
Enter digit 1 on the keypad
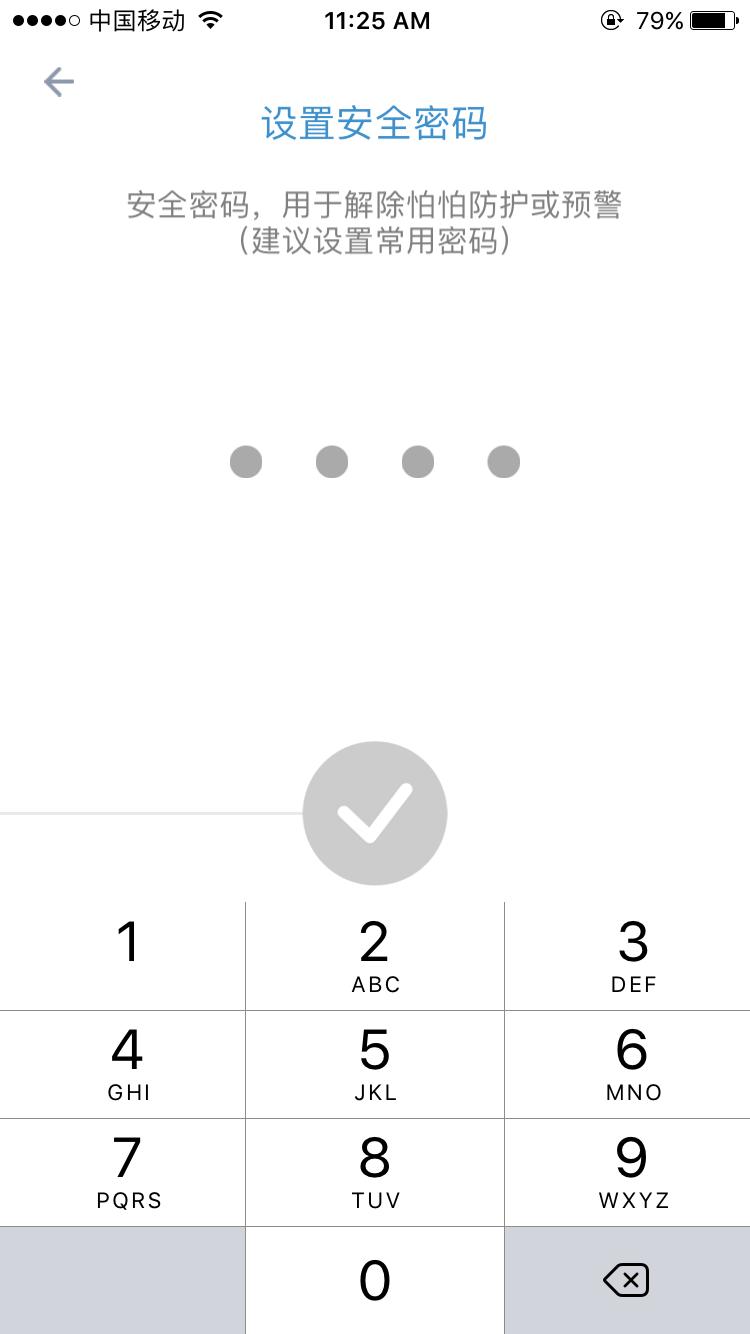(x=127, y=955)
